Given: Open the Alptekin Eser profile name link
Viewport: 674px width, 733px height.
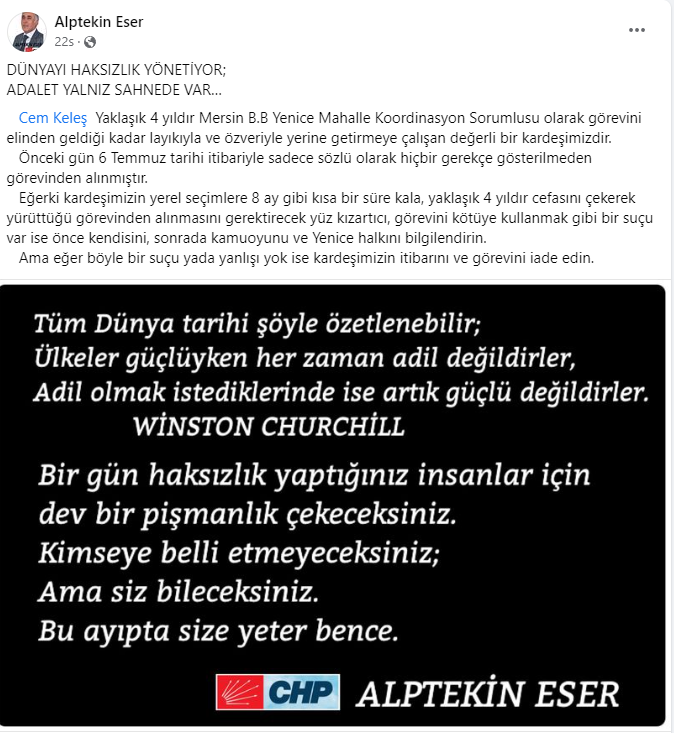Looking at the screenshot, I should click(97, 21).
